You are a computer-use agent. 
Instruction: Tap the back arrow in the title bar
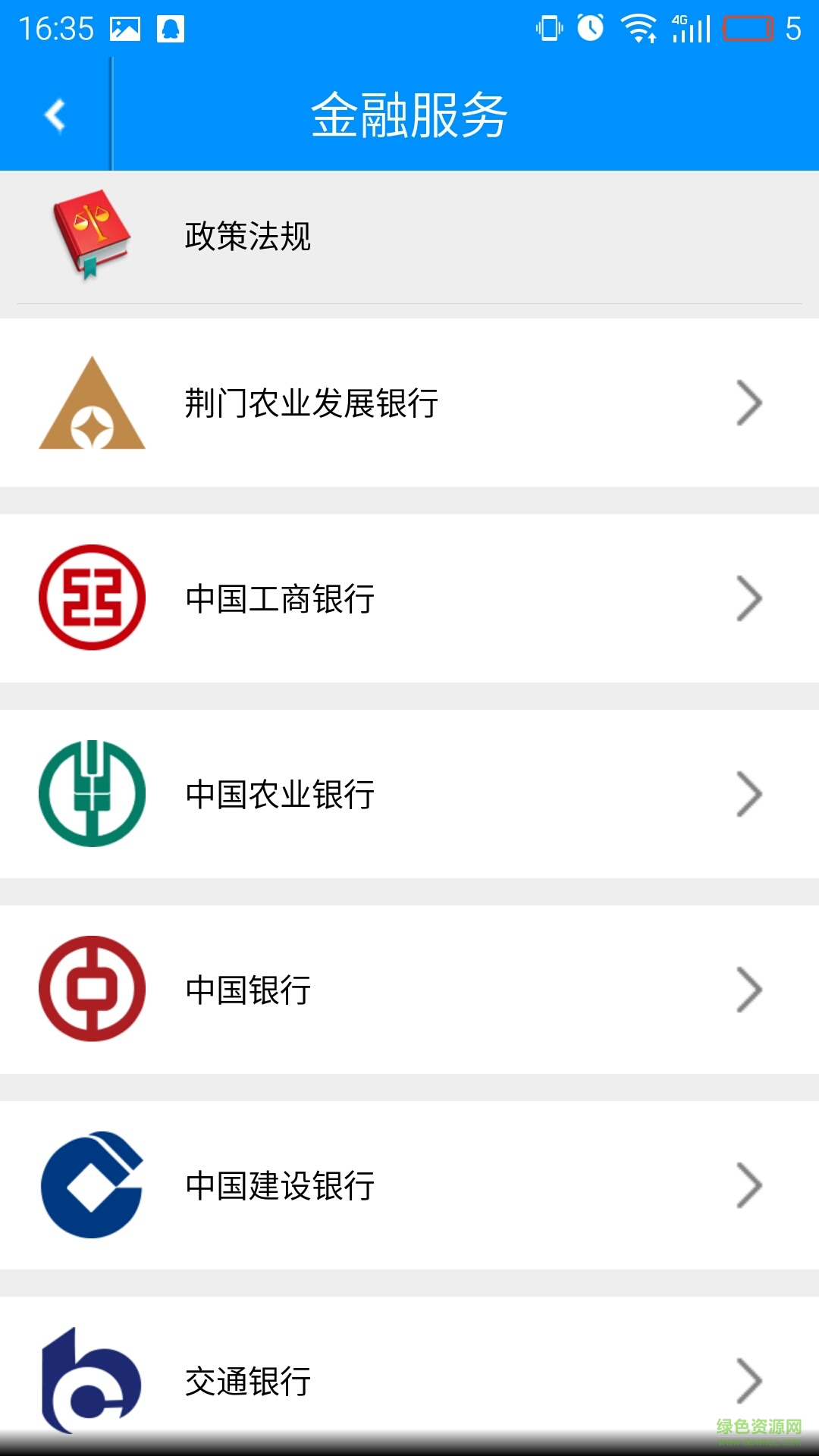[x=55, y=114]
